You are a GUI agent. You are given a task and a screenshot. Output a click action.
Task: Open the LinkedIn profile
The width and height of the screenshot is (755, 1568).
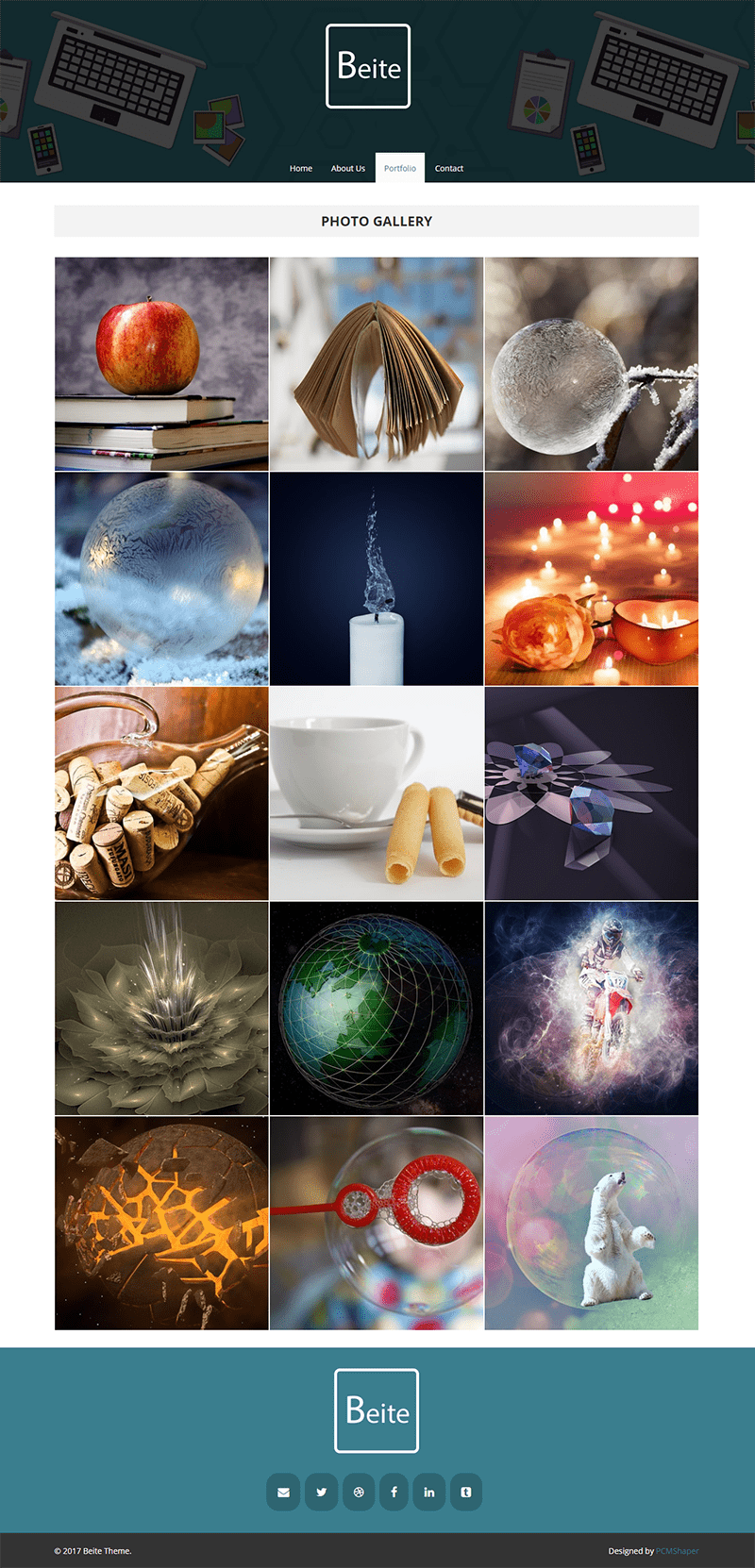tap(428, 1493)
